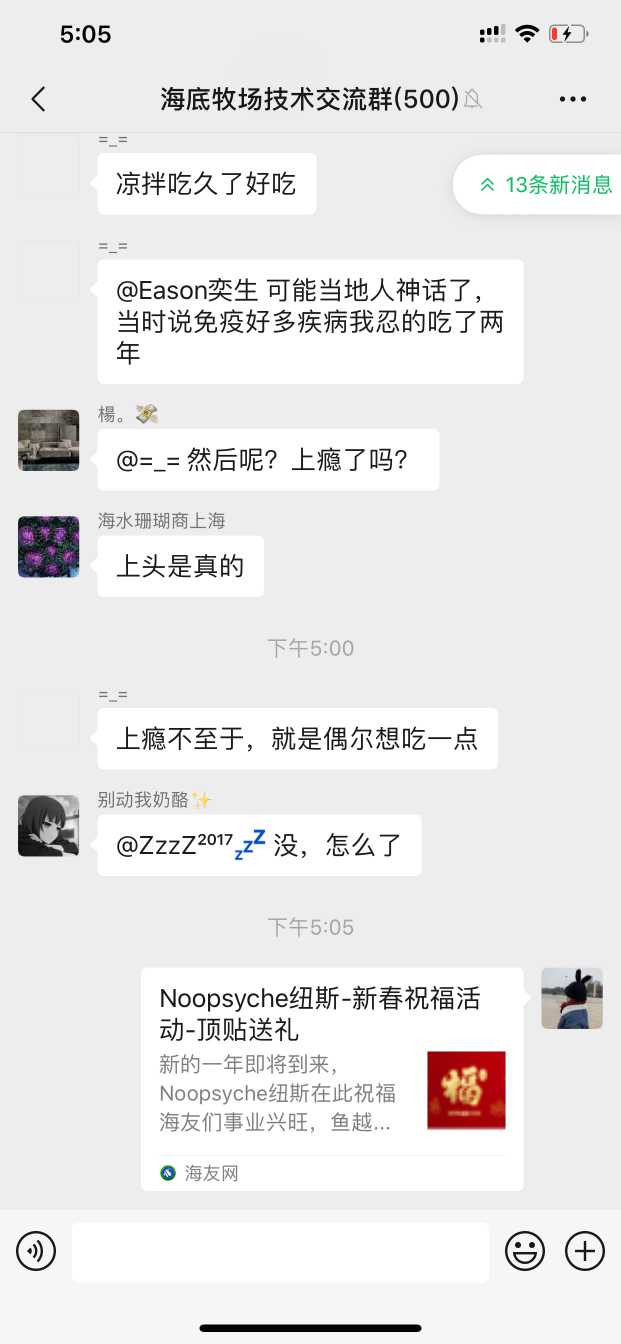Open the sender avatar beside the Noopsyche card
The width and height of the screenshot is (621, 1344).
pyautogui.click(x=572, y=998)
